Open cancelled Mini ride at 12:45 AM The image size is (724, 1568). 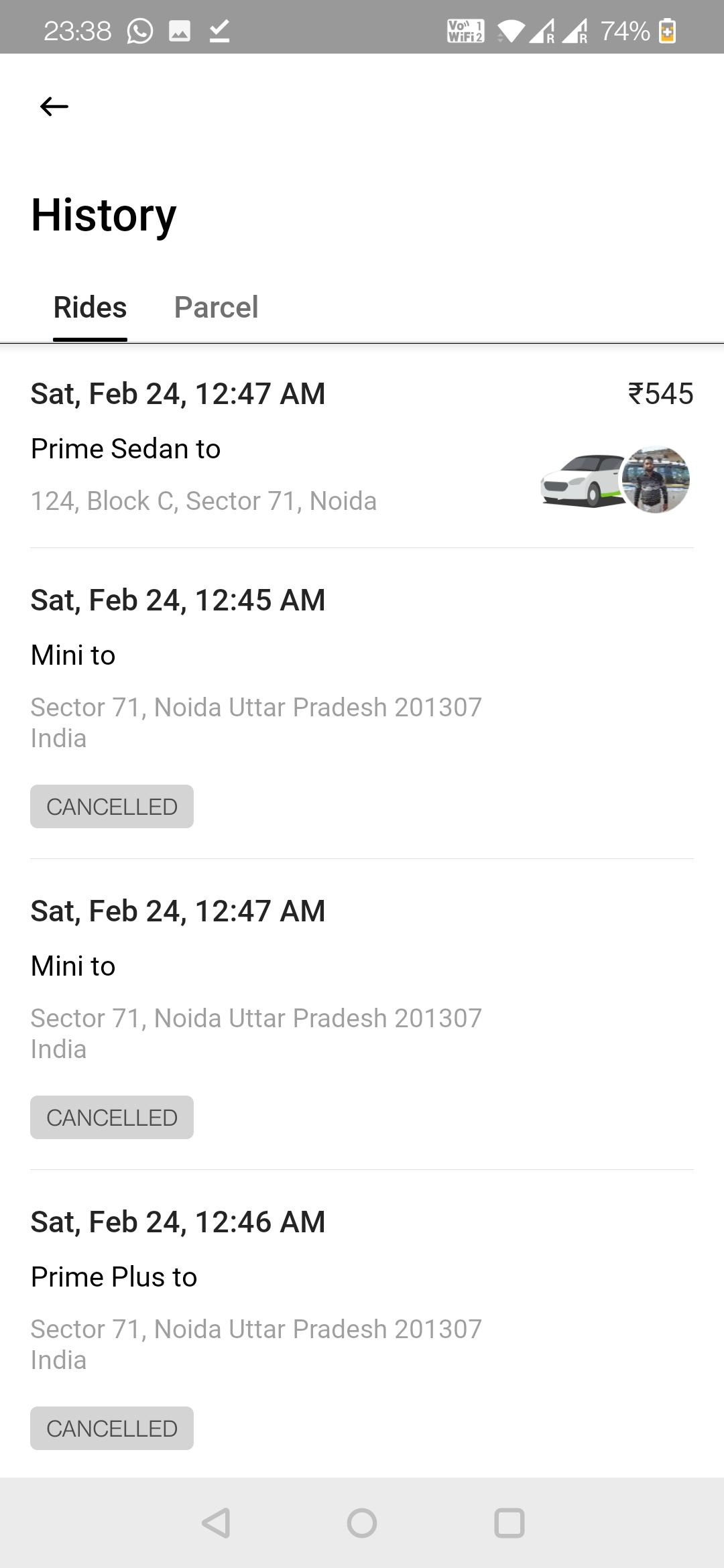(362, 704)
